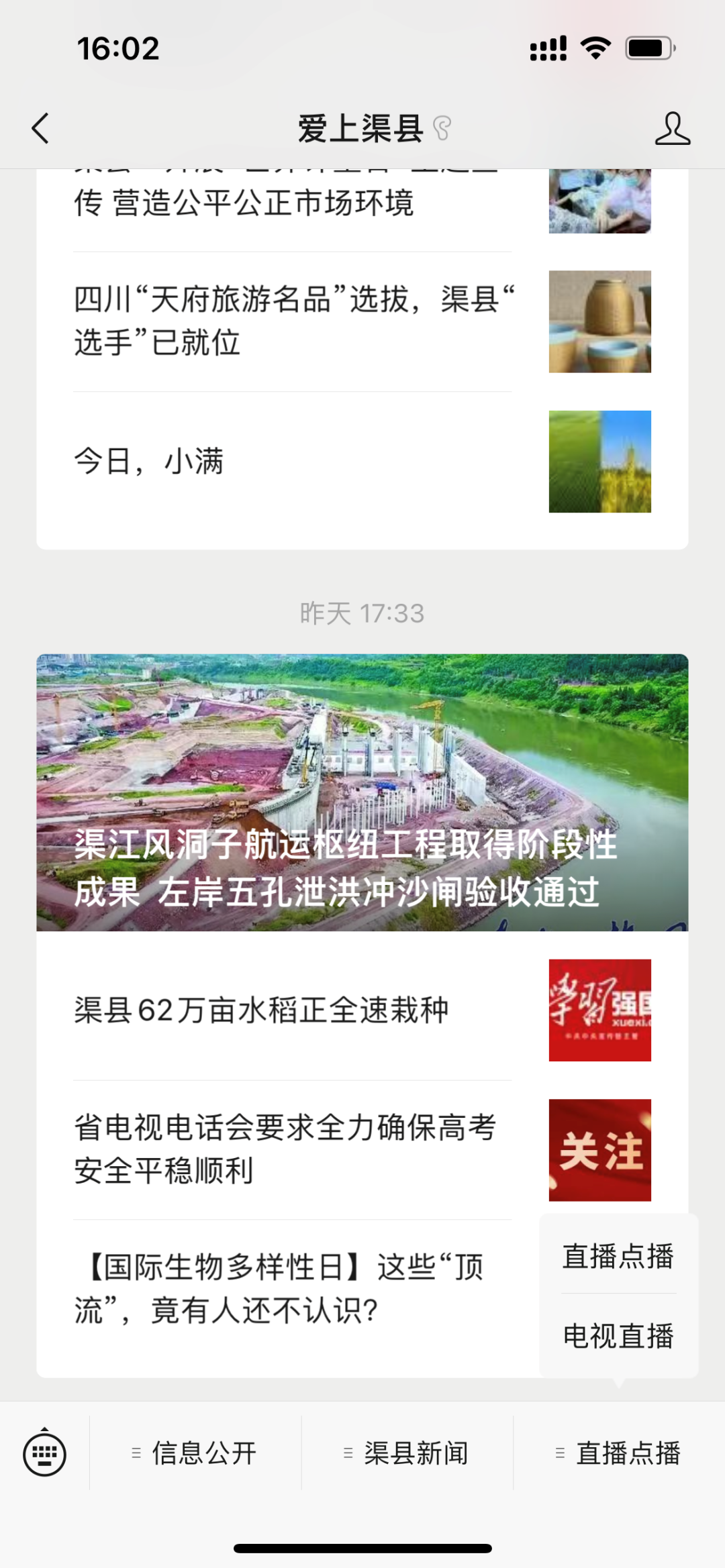The height and width of the screenshot is (1568, 725).
Task: Switch to keyboard input mode
Action: [x=45, y=1453]
